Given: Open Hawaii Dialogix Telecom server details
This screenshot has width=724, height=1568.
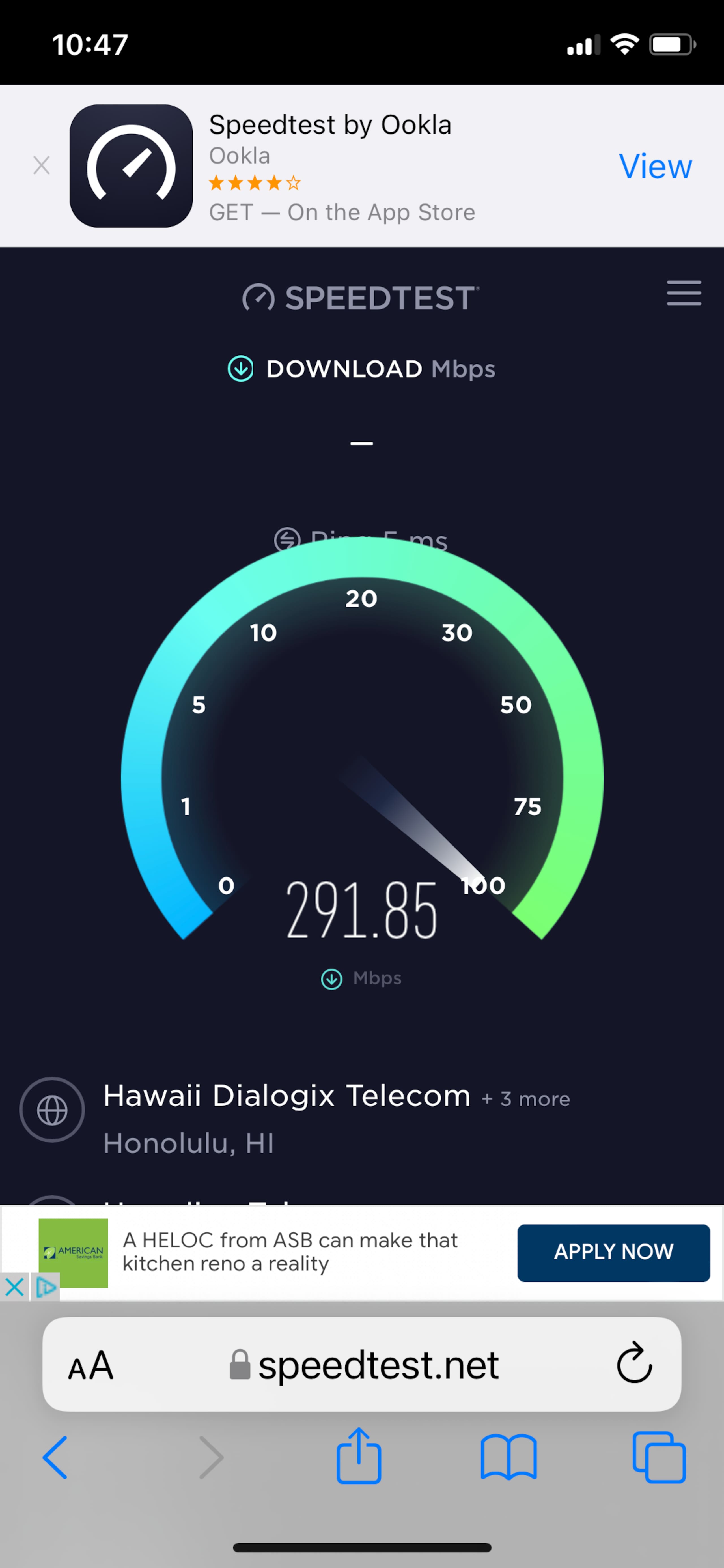Looking at the screenshot, I should (x=286, y=1096).
